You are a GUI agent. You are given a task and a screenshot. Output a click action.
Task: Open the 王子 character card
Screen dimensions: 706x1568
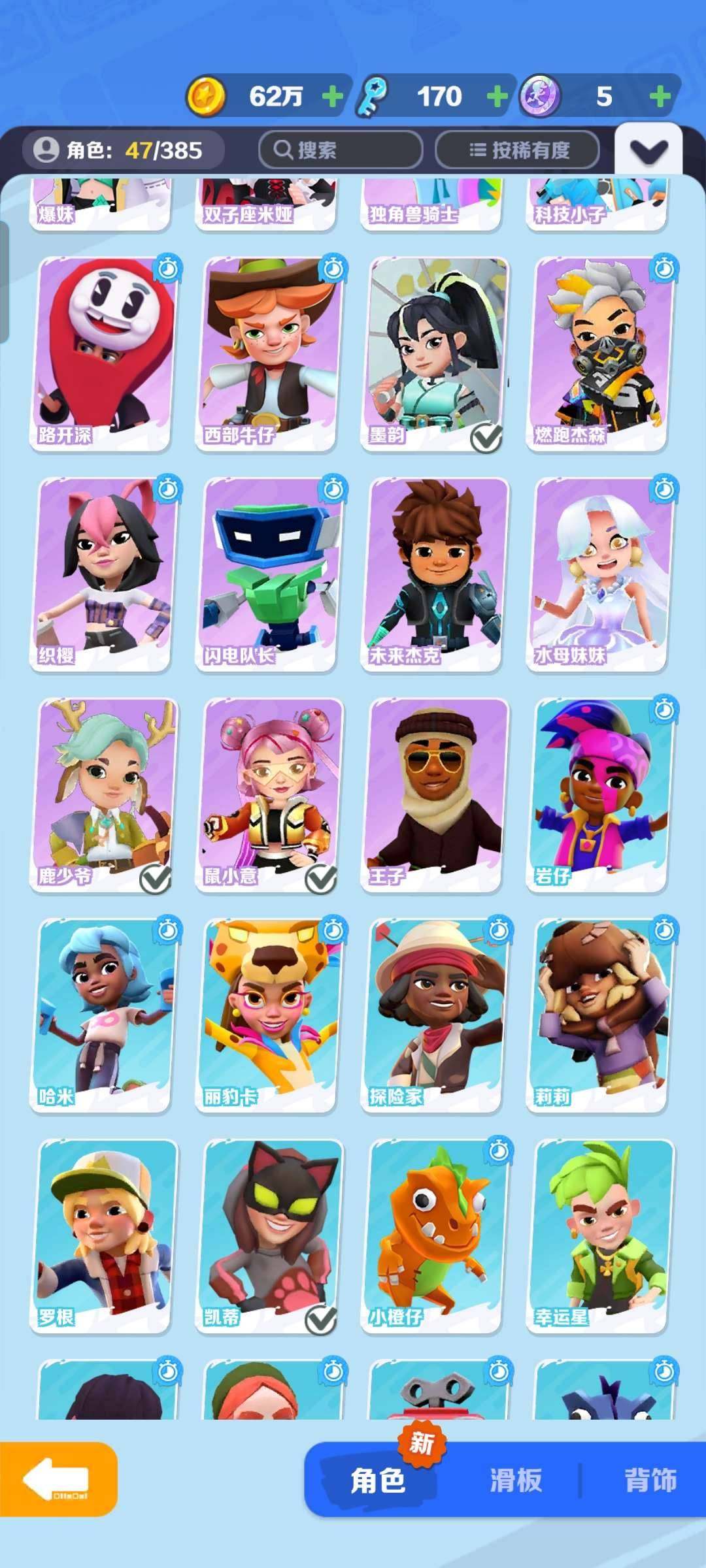435,794
